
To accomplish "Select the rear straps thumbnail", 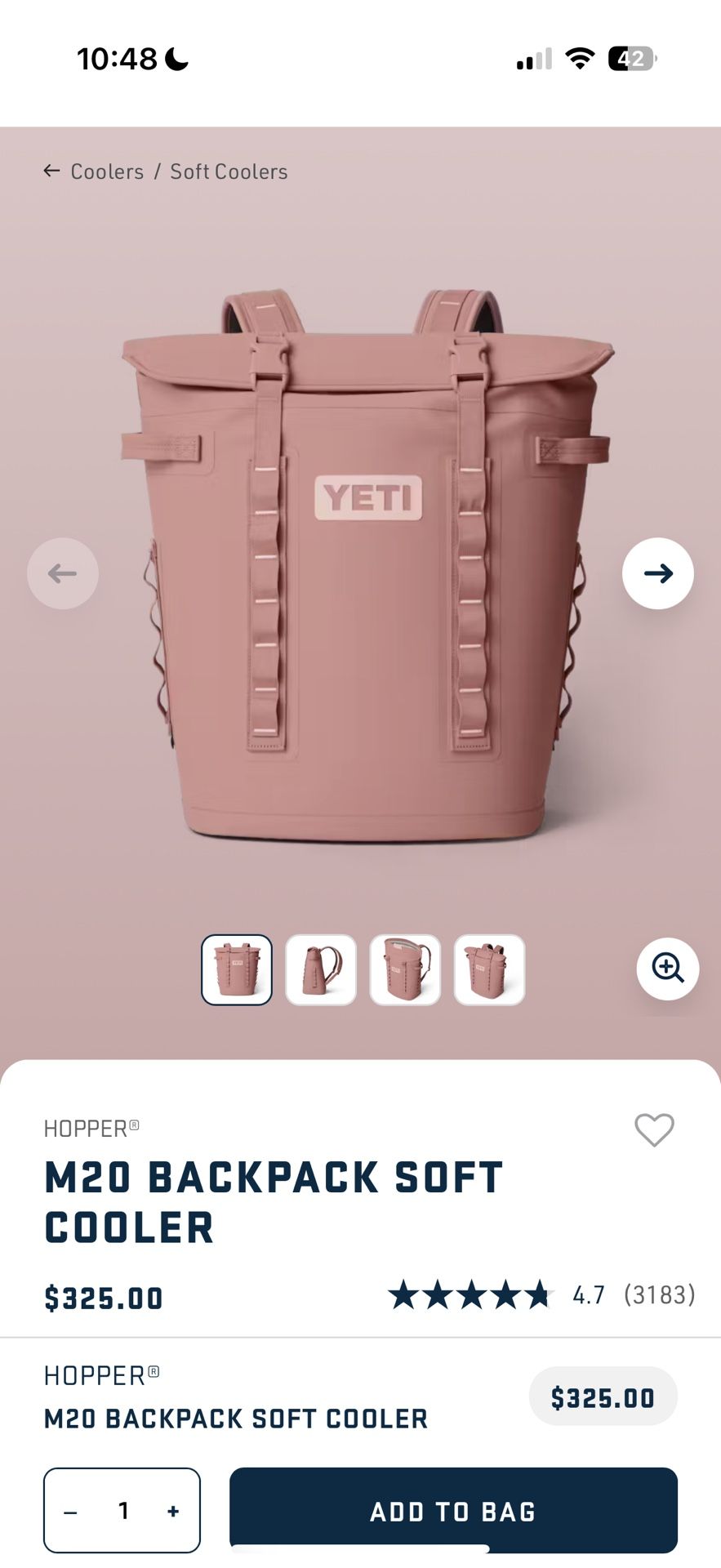I will tap(489, 969).
